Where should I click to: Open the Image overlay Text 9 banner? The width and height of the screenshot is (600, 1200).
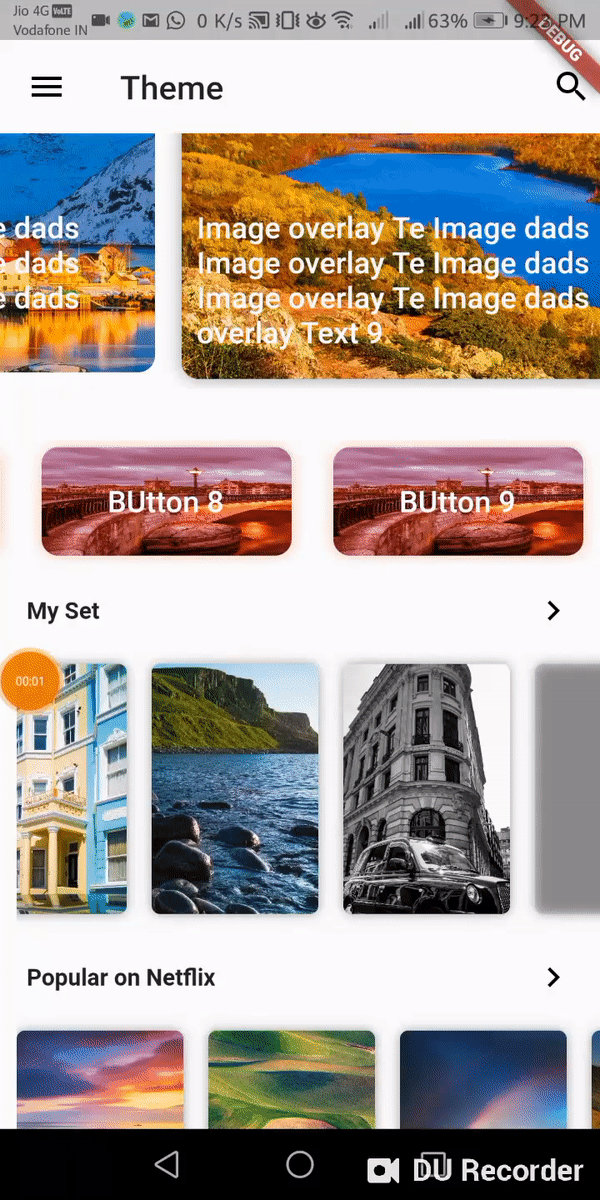pos(390,256)
